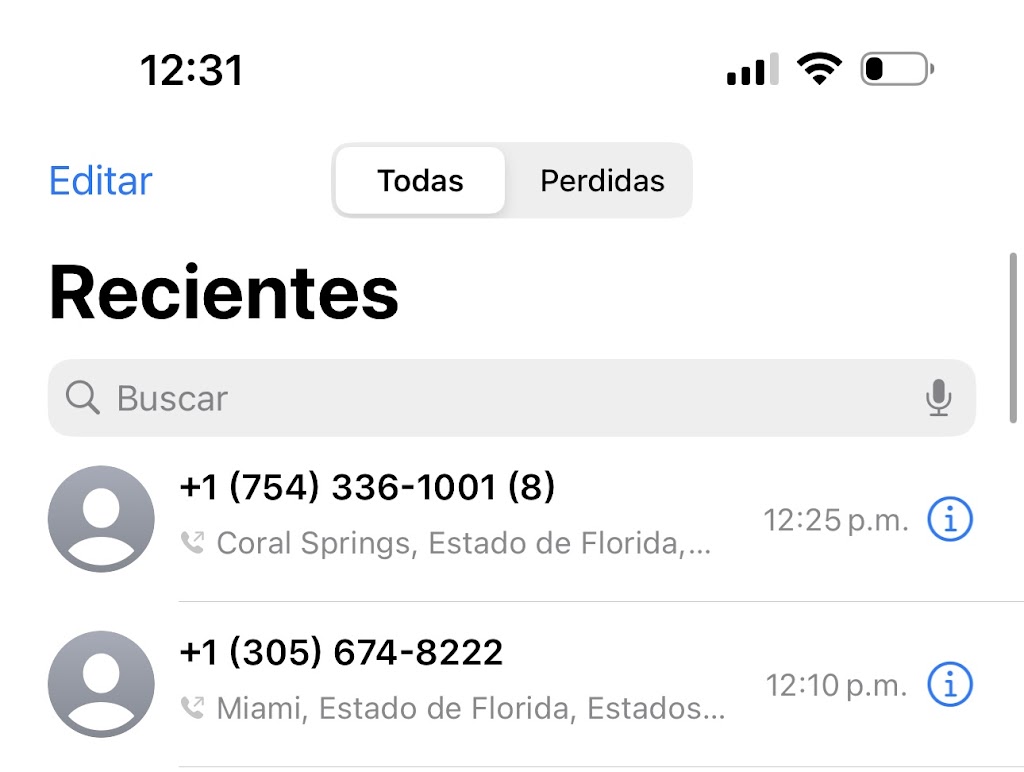Open info for +1 (305) 674-8222
The width and height of the screenshot is (1024, 772).
(949, 685)
